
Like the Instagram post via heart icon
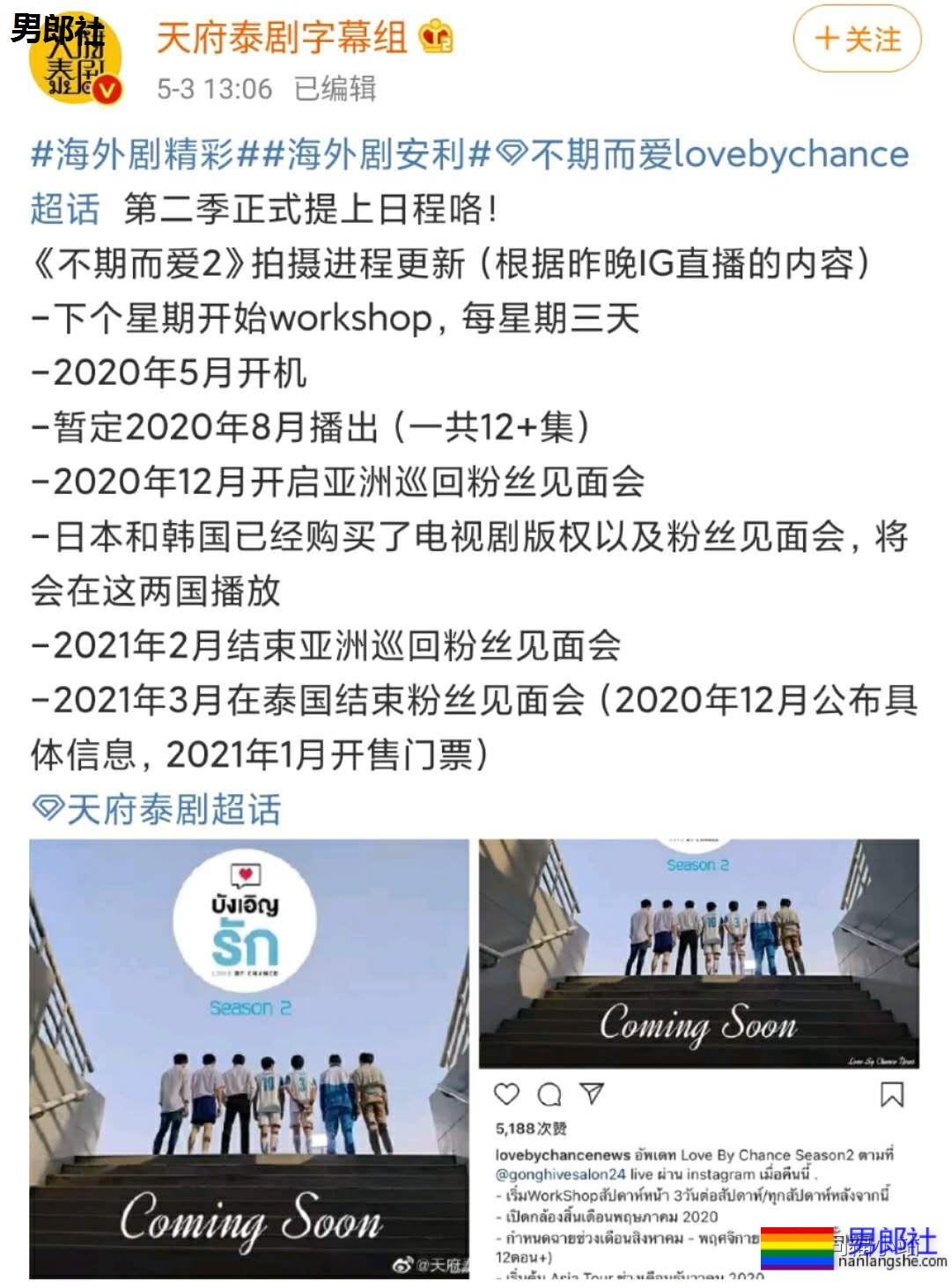505,1095
